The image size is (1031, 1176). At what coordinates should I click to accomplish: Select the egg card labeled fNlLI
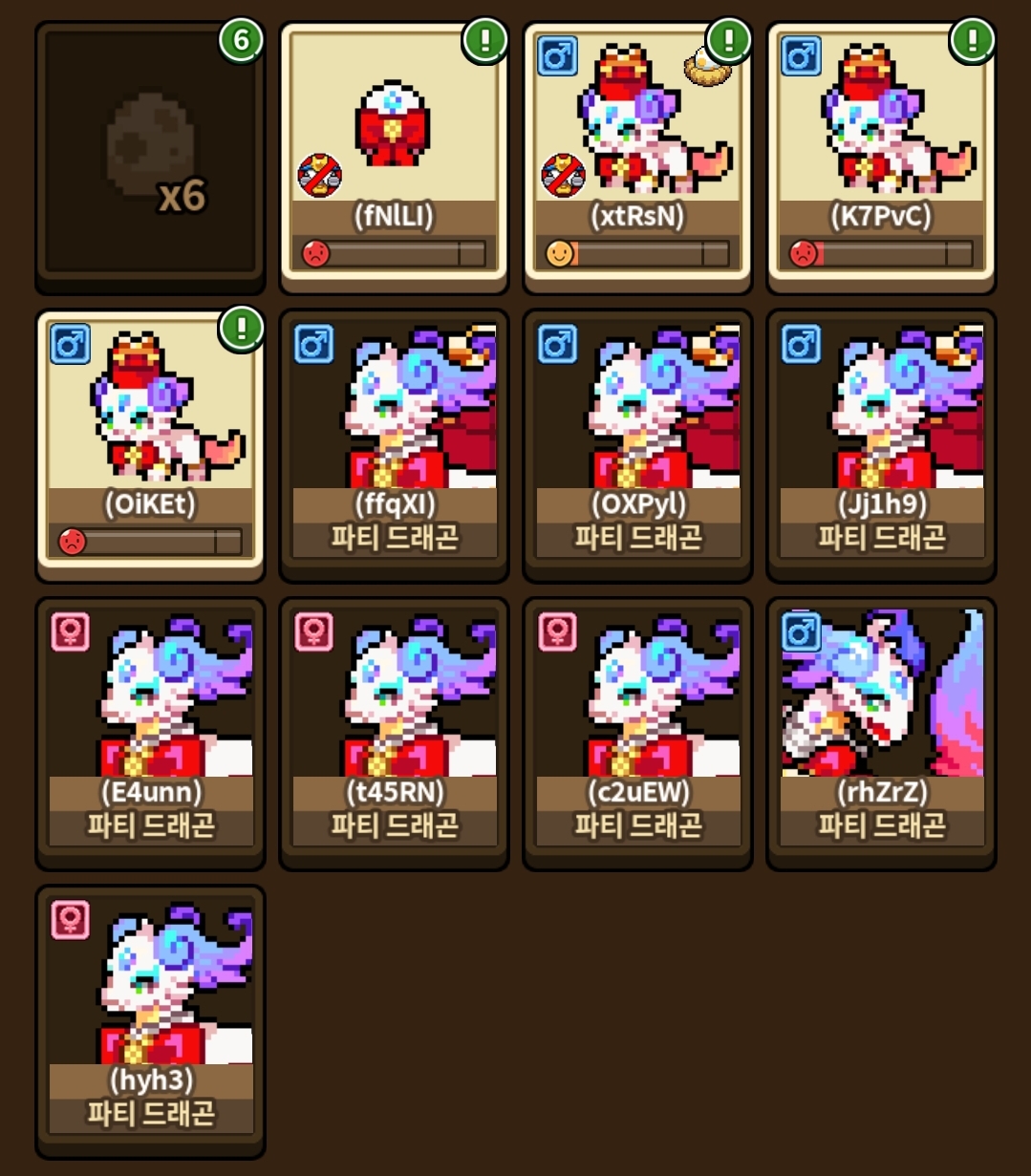(x=394, y=158)
